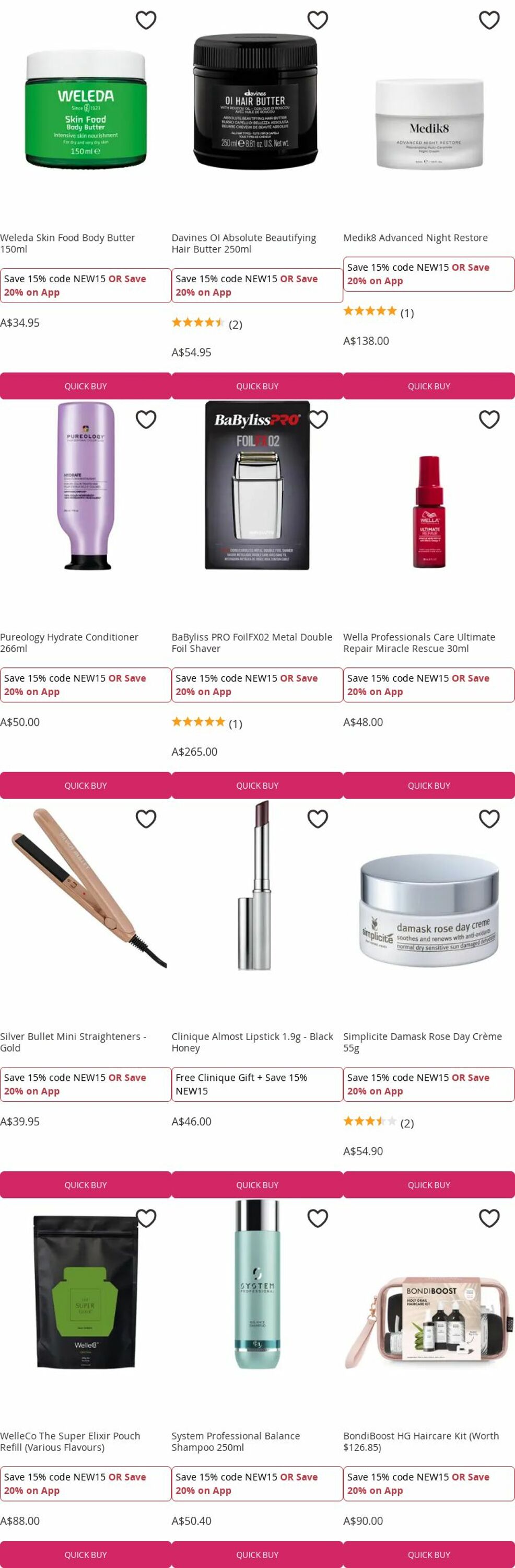This screenshot has width=515, height=1568.
Task: Wishlist the Pureology Hydrate Conditioner
Action: click(x=146, y=419)
